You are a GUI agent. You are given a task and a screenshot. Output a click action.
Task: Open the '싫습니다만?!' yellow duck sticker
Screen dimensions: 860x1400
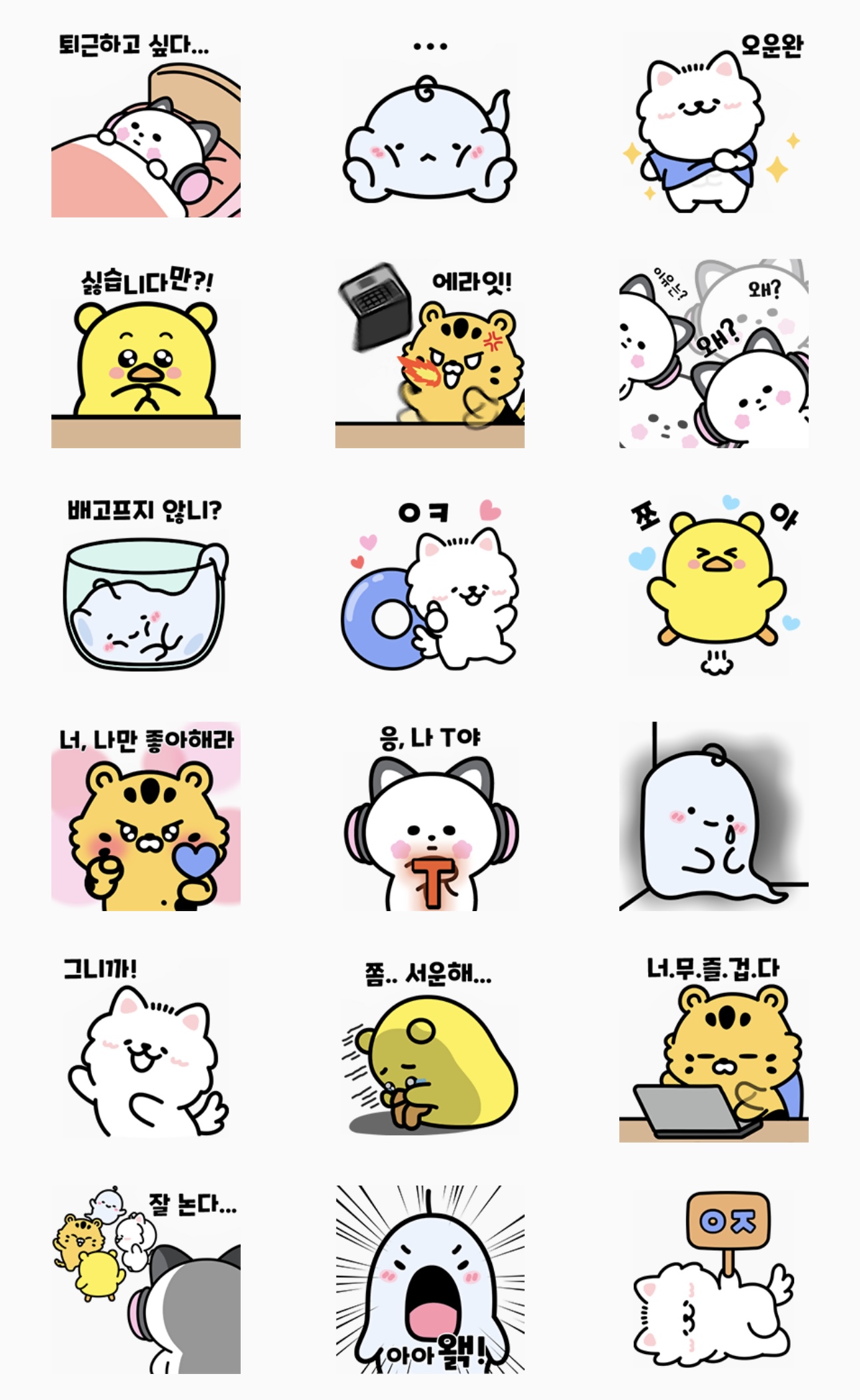pos(146,354)
